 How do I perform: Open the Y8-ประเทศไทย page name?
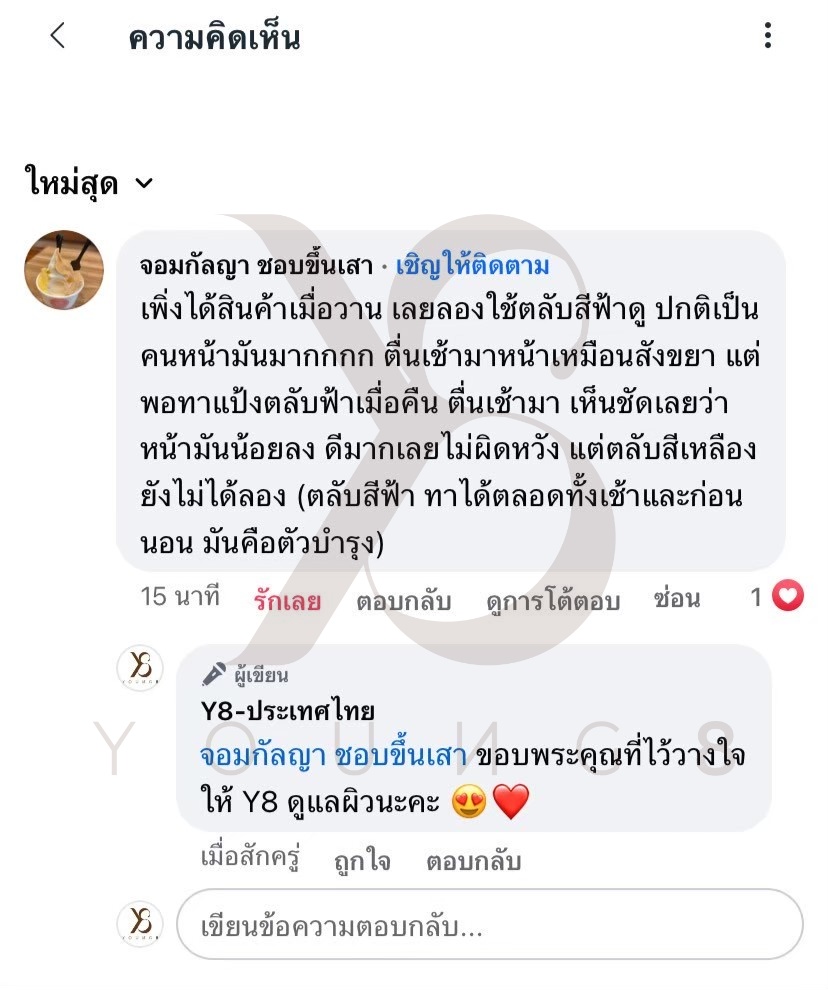tap(288, 711)
